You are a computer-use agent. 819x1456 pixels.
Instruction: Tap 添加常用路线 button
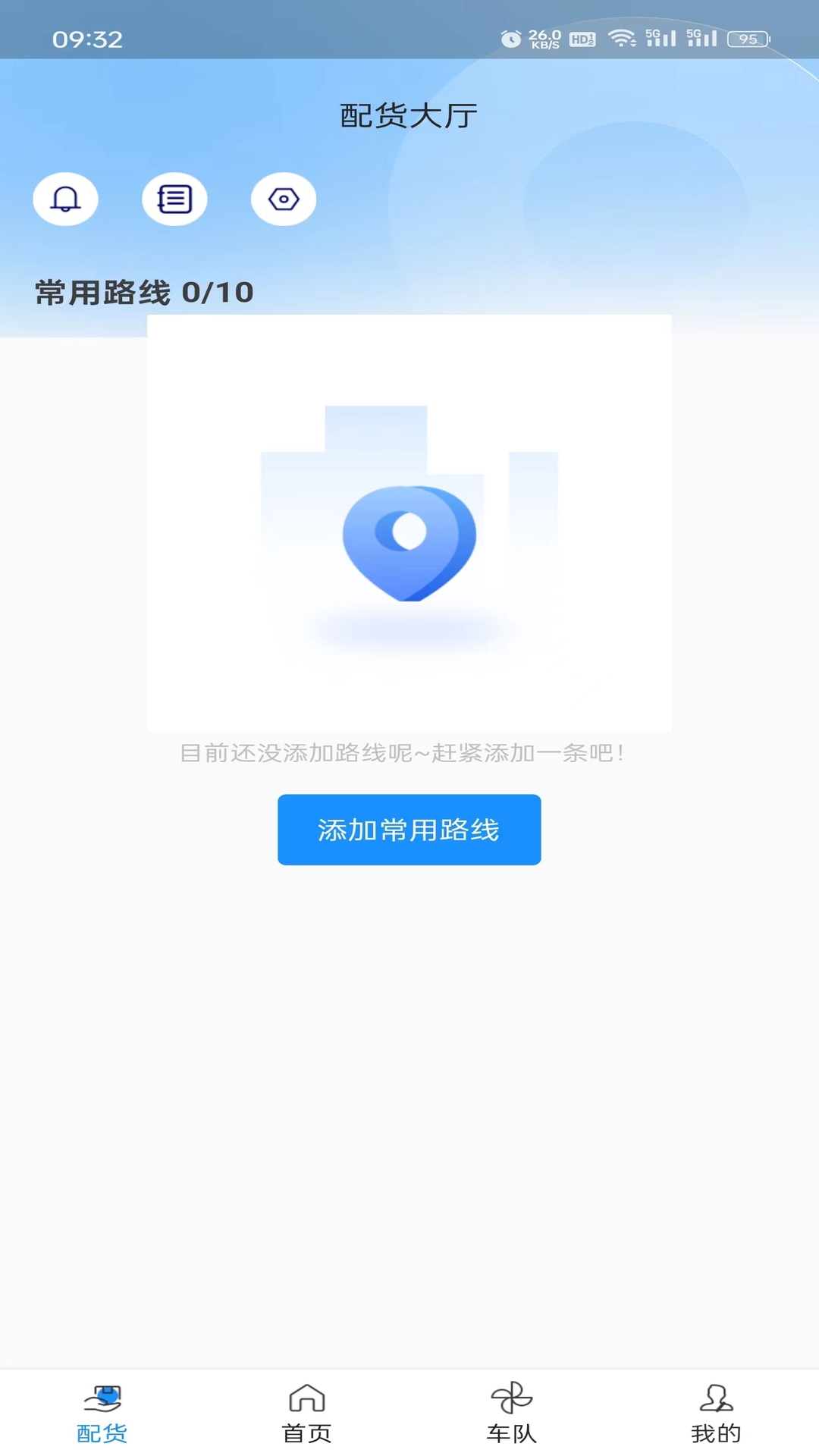coord(409,830)
